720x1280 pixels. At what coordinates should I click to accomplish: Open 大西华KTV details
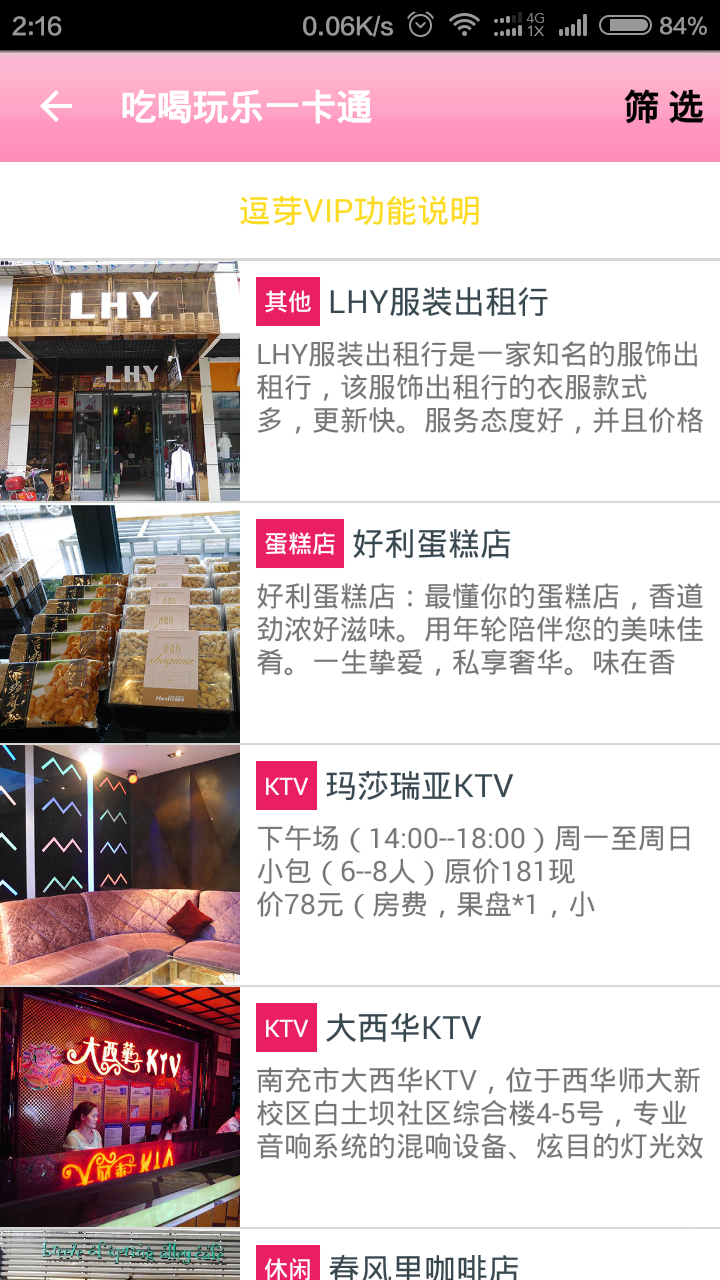pos(403,1028)
